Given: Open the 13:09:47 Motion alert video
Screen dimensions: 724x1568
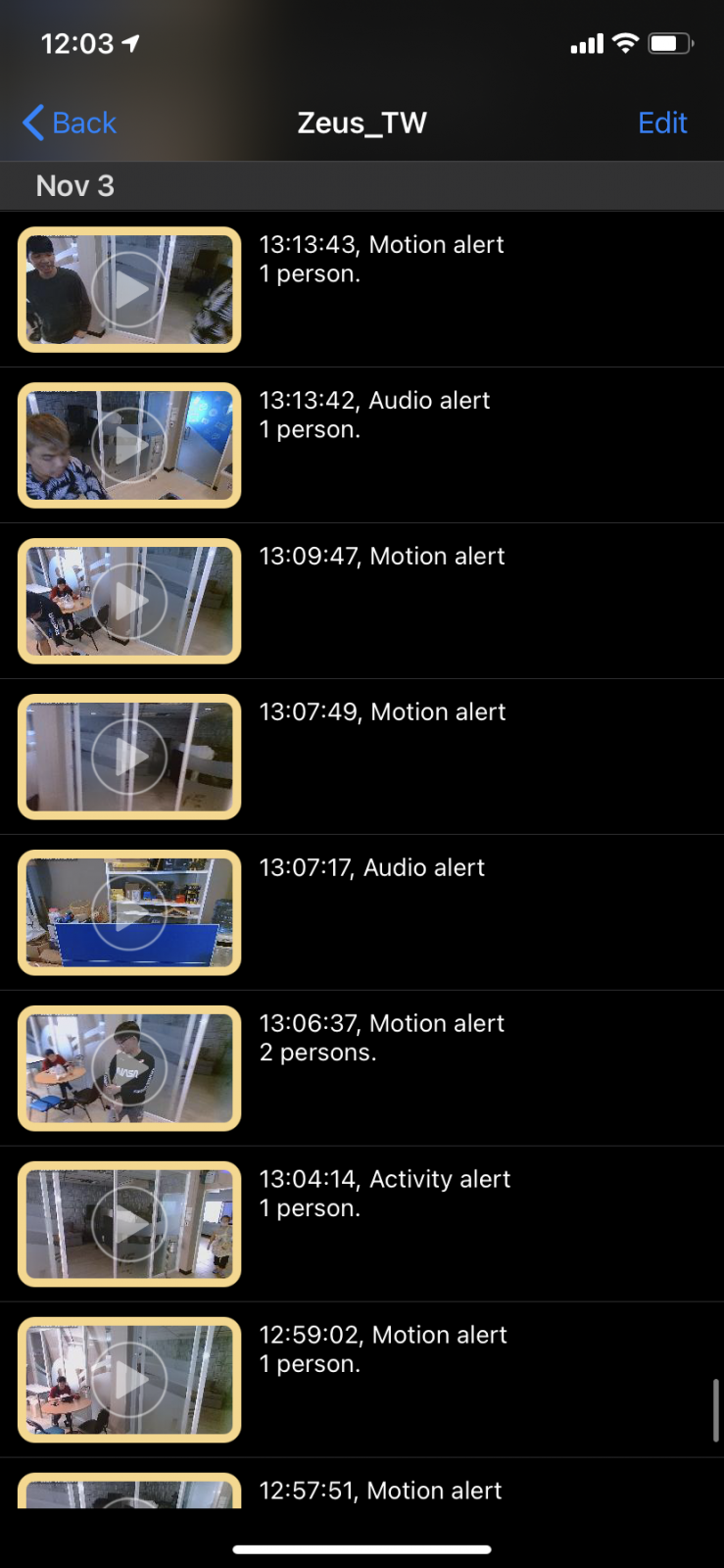Looking at the screenshot, I should point(129,602).
